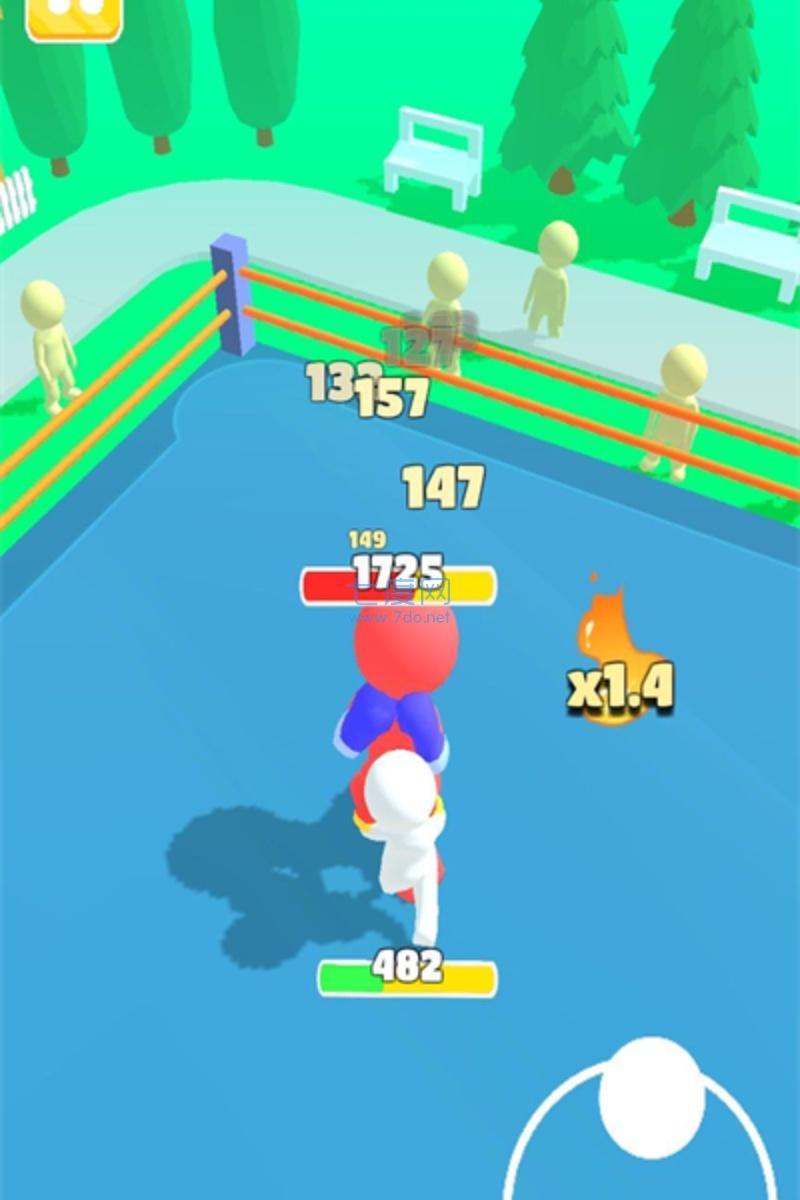Screen dimensions: 800x1200
Task: Pause the game with the yellow button
Action: (x=73, y=15)
